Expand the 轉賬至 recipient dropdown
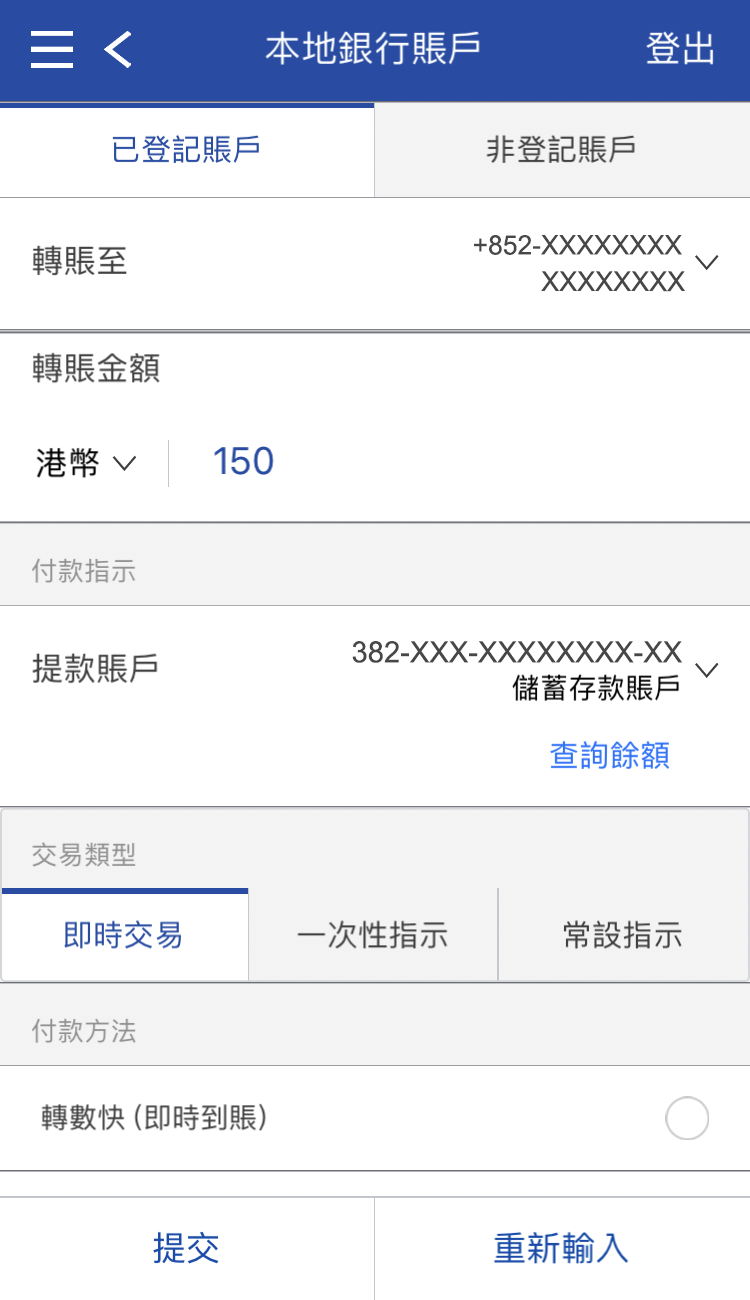Image resolution: width=750 pixels, height=1300 pixels. coord(706,263)
